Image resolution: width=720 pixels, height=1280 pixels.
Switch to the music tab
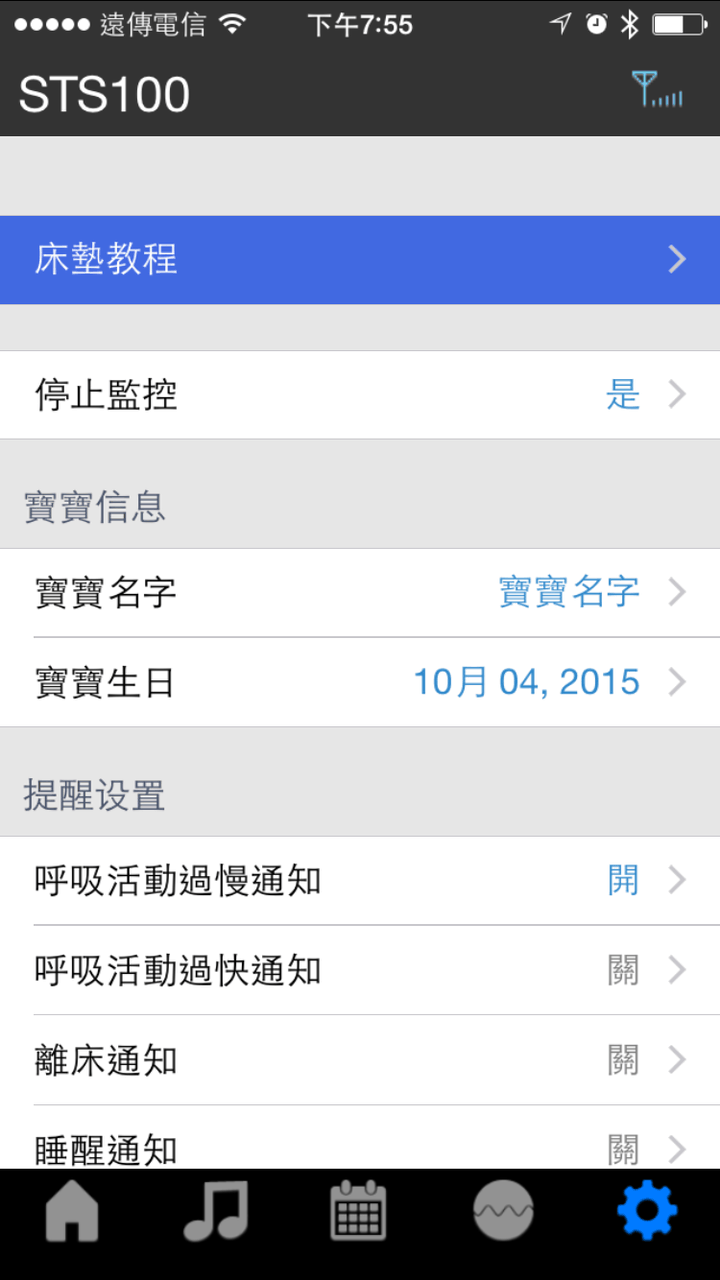(215, 1213)
